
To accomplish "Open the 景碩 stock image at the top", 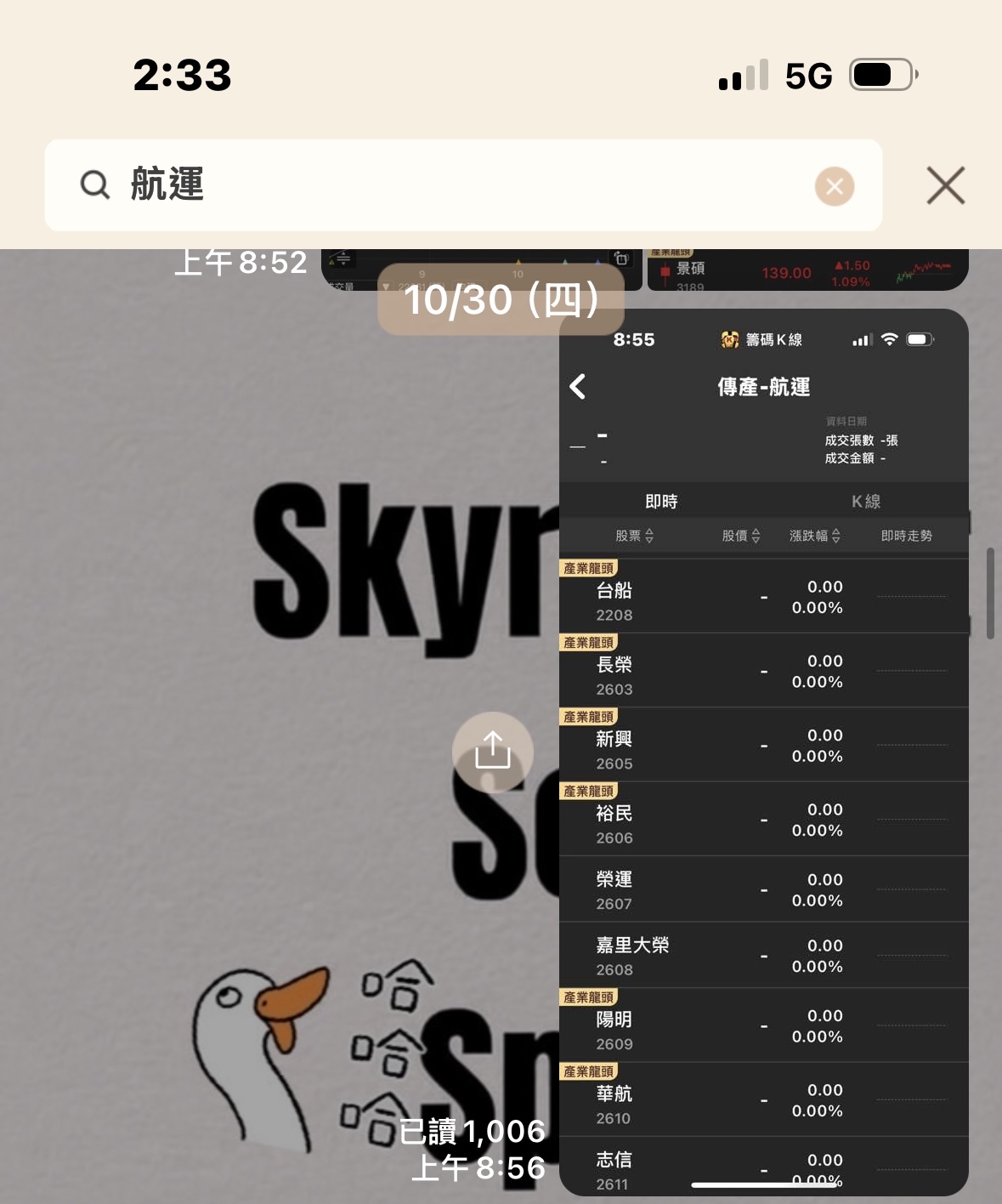I will coord(807,270).
